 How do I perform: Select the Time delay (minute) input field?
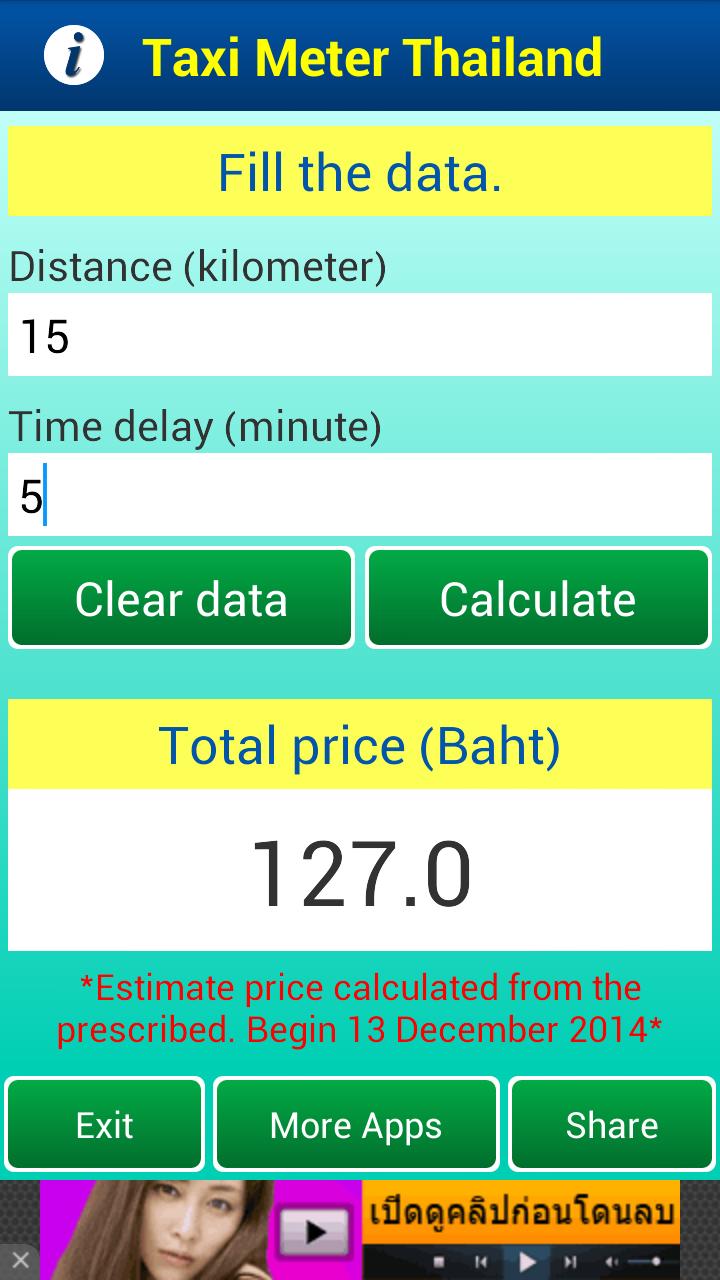click(x=360, y=493)
